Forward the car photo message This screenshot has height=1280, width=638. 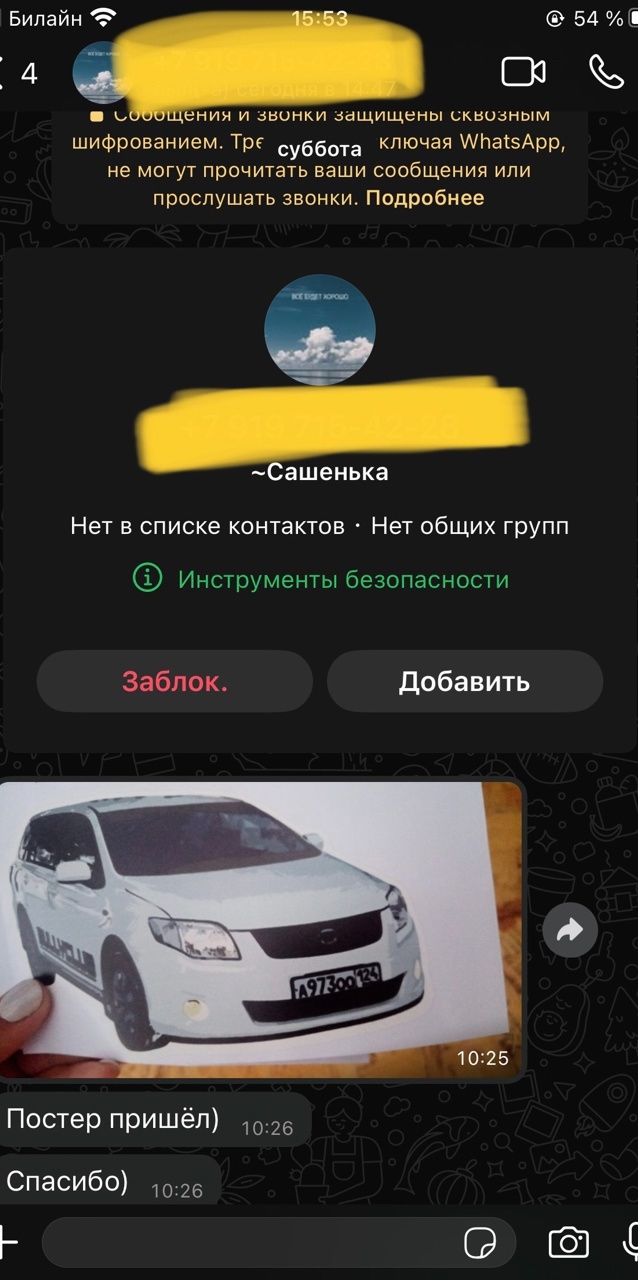coord(570,931)
